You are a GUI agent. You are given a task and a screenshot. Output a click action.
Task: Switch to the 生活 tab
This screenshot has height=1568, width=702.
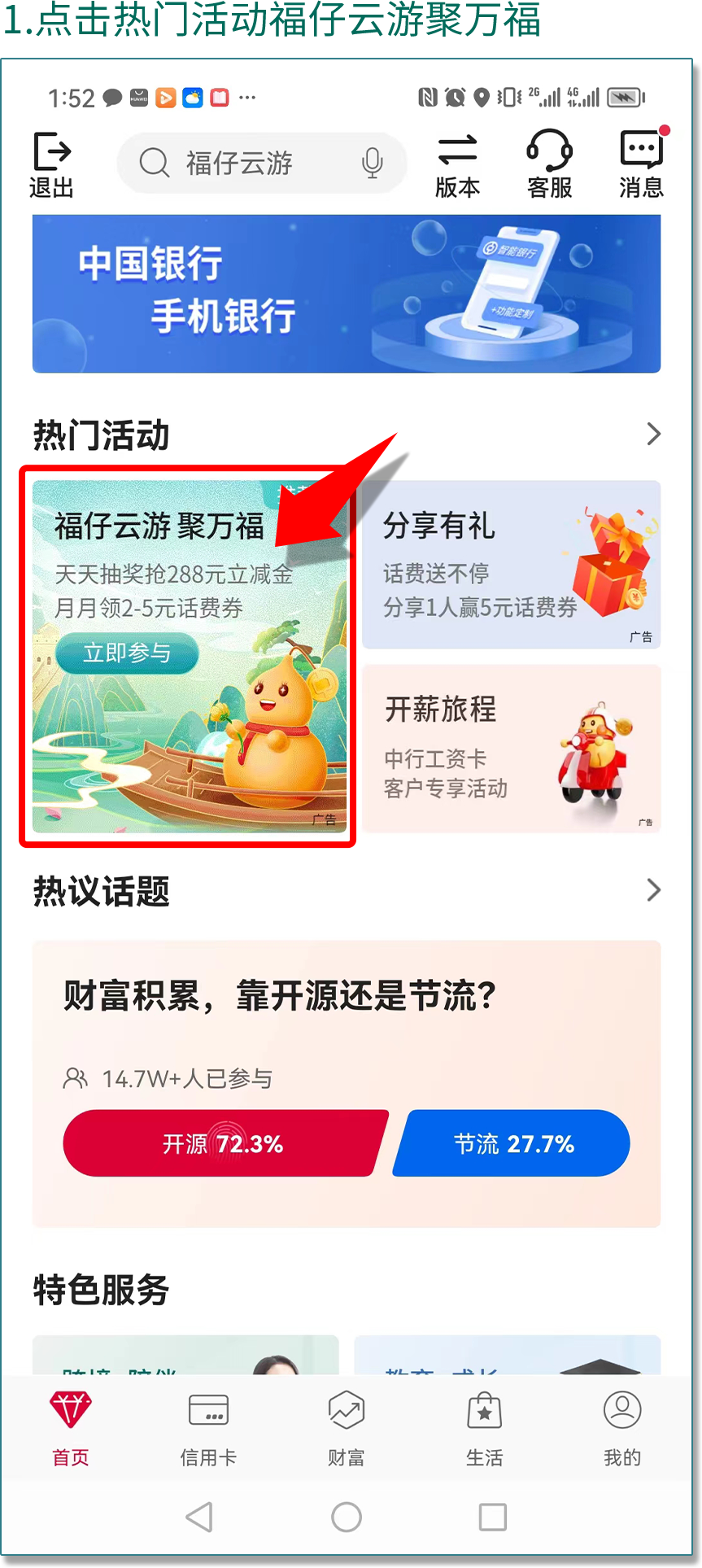484,1428
